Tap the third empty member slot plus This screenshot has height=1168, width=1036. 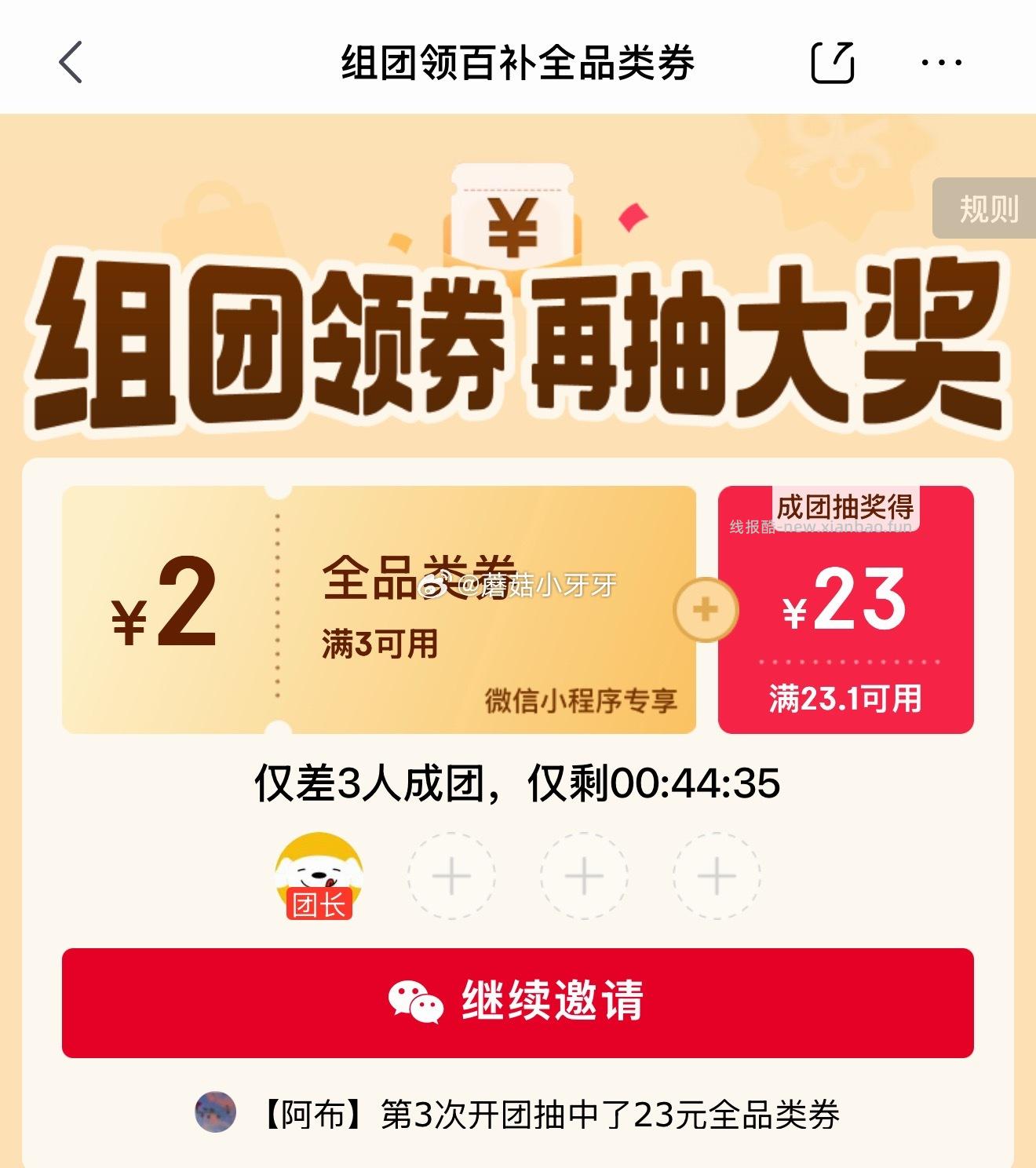coord(715,874)
